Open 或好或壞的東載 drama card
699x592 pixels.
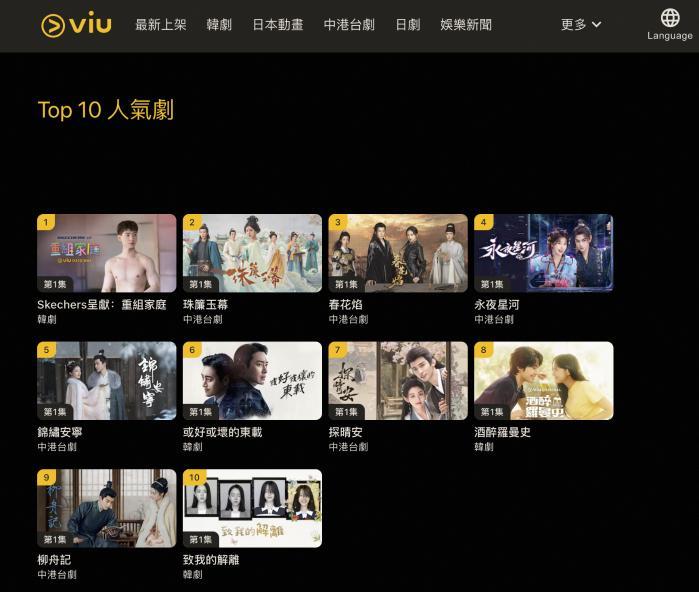252,381
